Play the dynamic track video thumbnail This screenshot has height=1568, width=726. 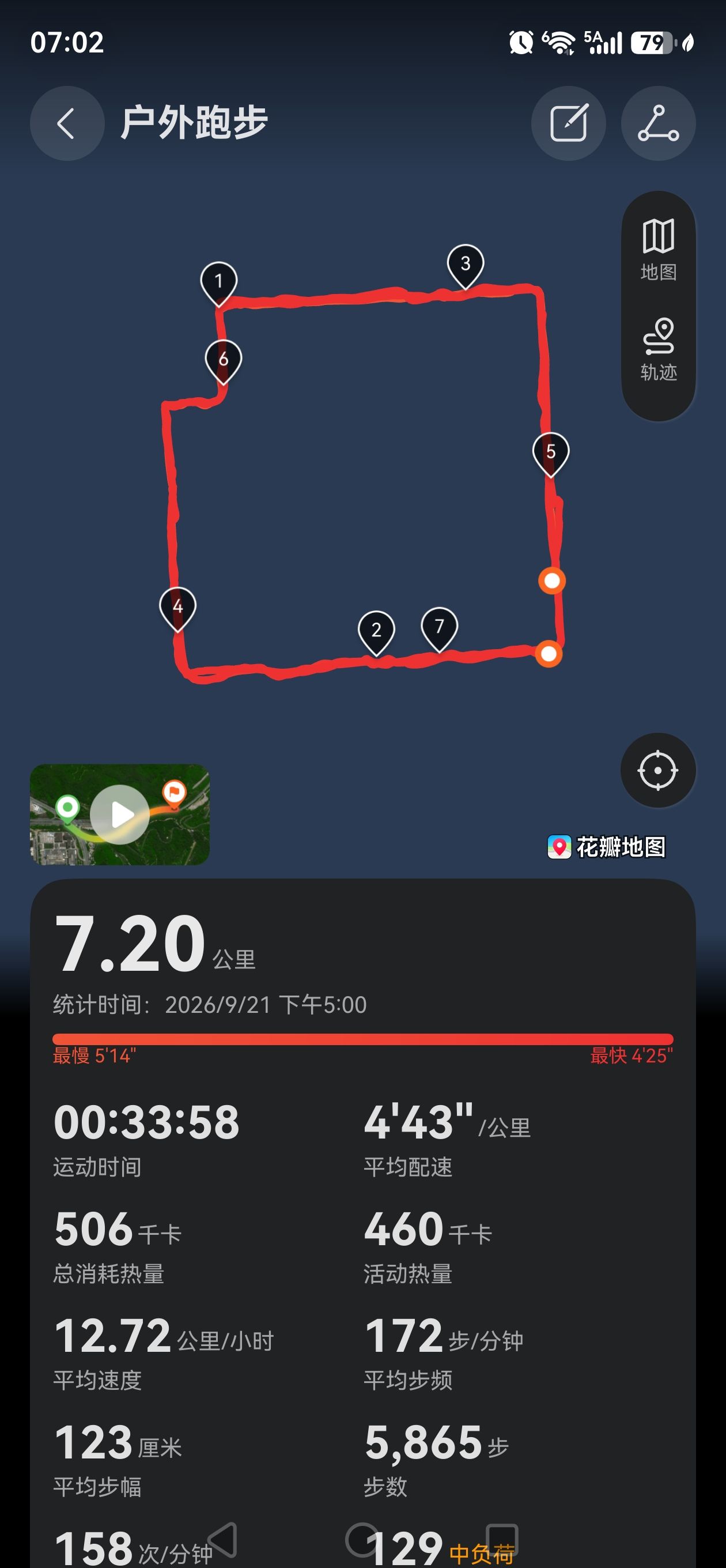(120, 815)
